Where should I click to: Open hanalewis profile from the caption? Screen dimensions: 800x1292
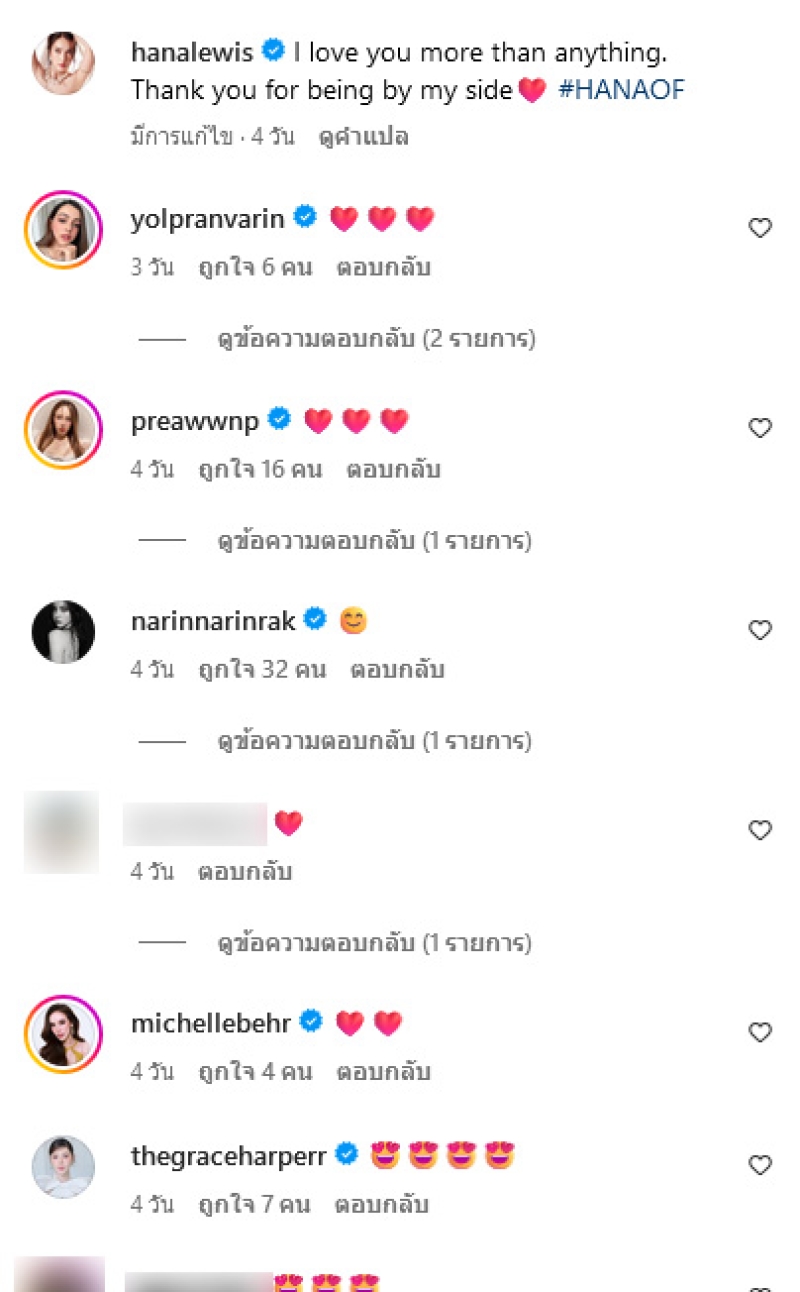(192, 50)
